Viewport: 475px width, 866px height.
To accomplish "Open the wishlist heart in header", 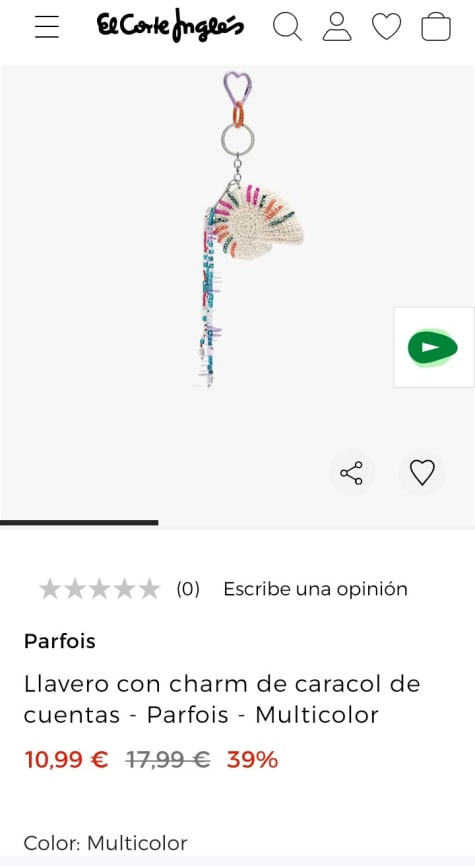I will click(386, 26).
